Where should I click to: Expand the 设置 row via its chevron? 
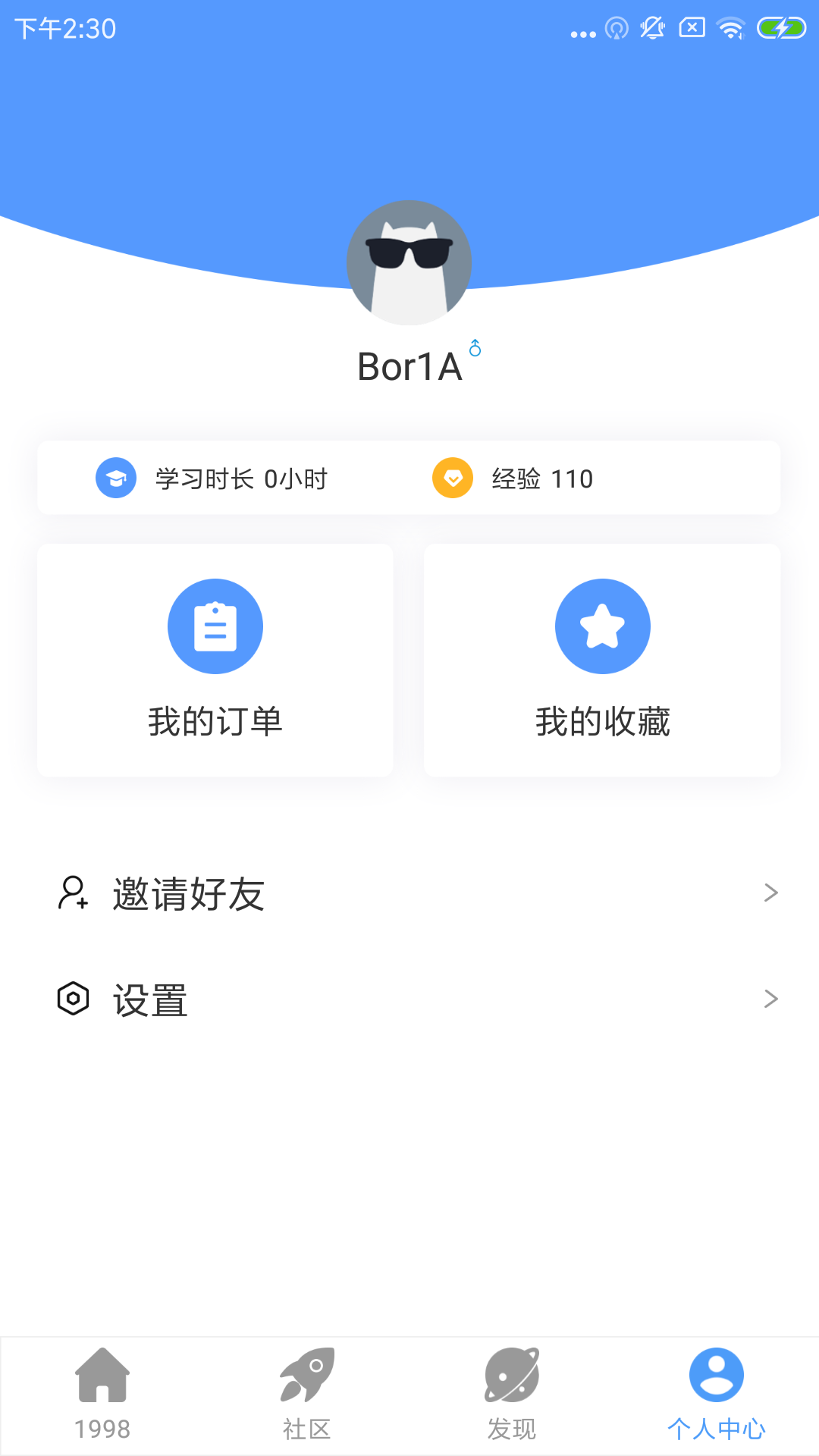tap(771, 999)
